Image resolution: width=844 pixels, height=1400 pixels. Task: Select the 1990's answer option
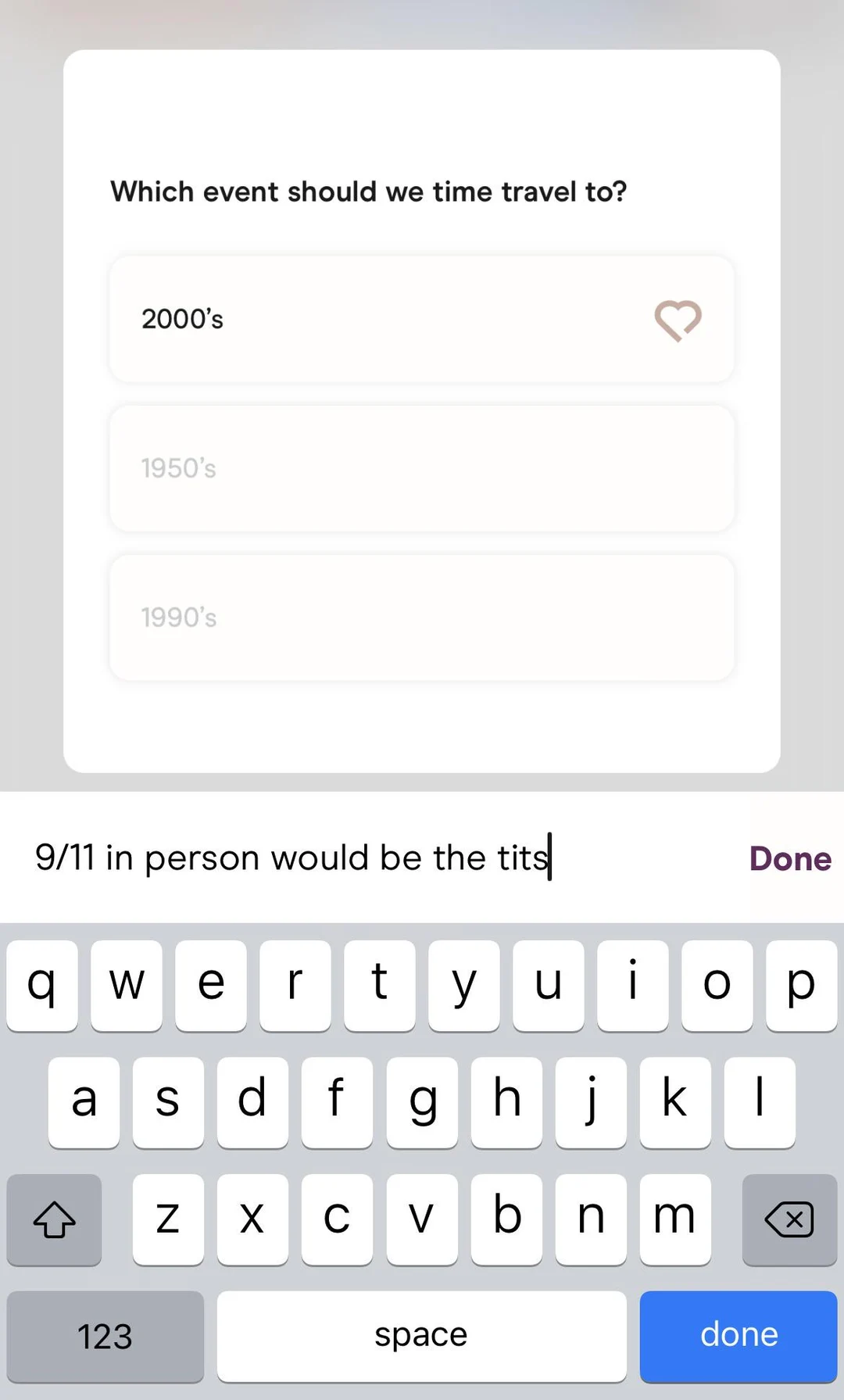click(x=421, y=618)
